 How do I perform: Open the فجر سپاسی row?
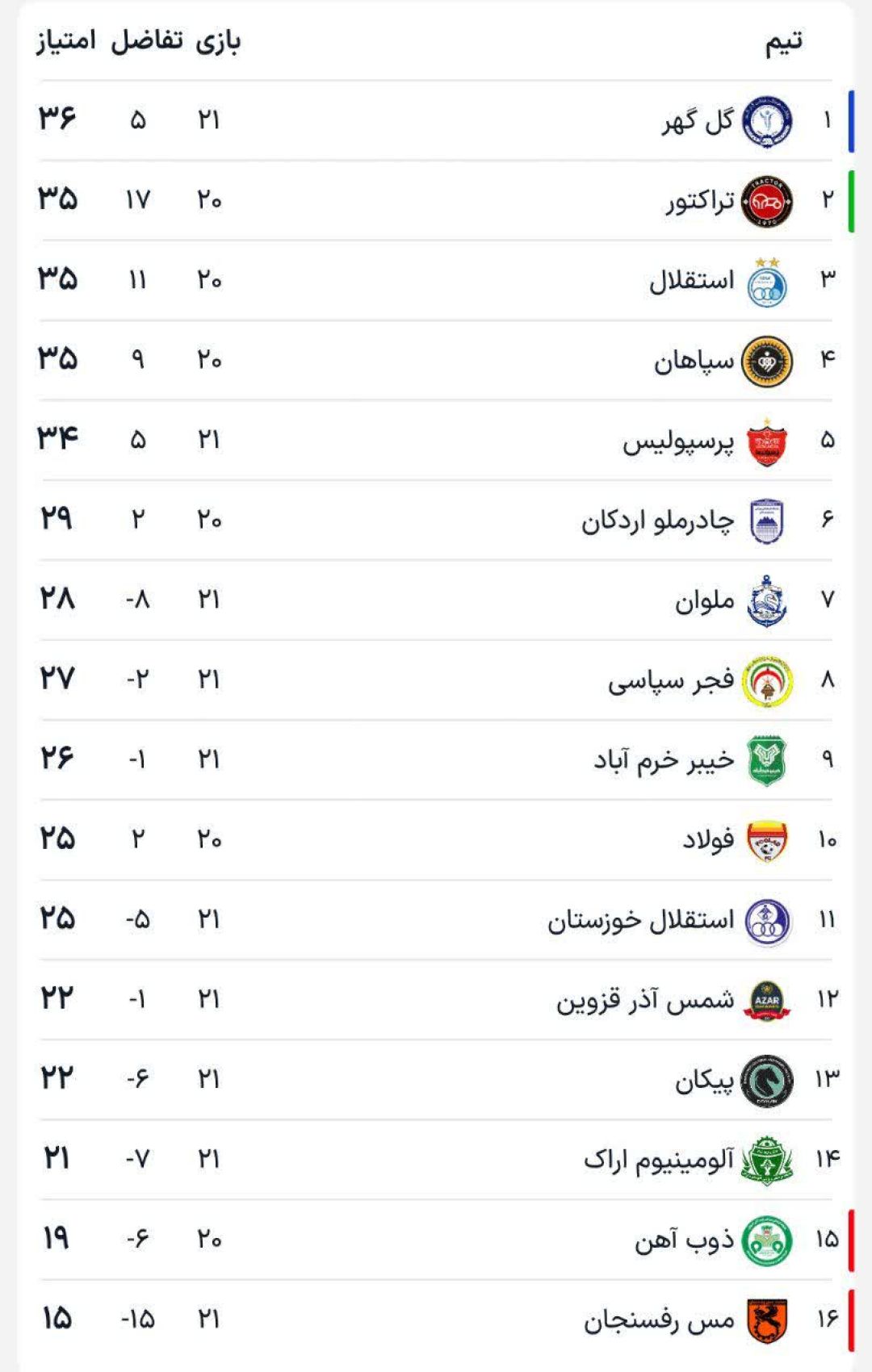coord(436,680)
